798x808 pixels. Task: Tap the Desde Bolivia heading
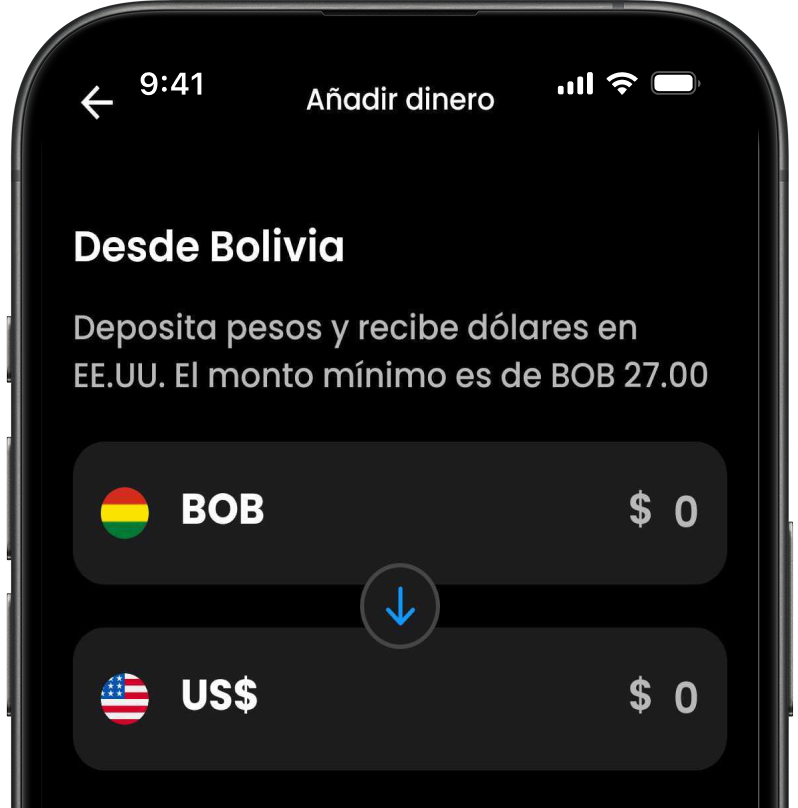[208, 247]
